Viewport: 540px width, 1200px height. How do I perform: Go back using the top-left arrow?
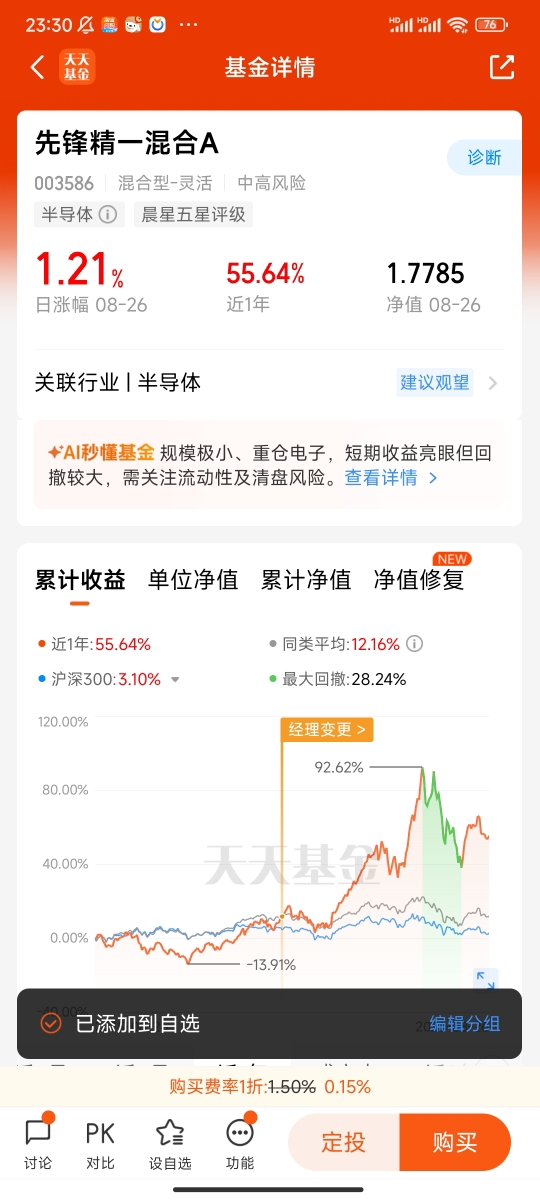(38, 67)
